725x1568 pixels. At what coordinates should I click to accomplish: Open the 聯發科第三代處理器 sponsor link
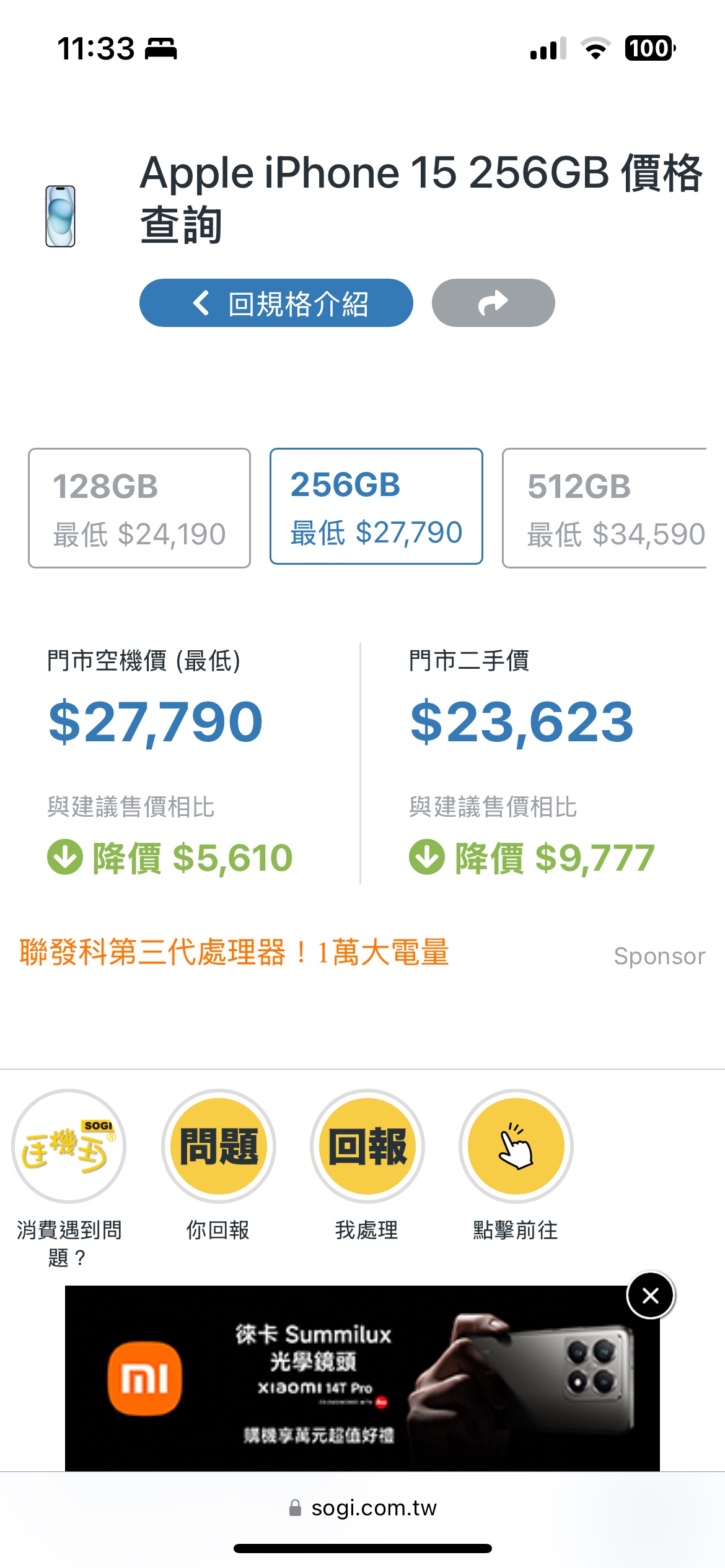pos(234,952)
